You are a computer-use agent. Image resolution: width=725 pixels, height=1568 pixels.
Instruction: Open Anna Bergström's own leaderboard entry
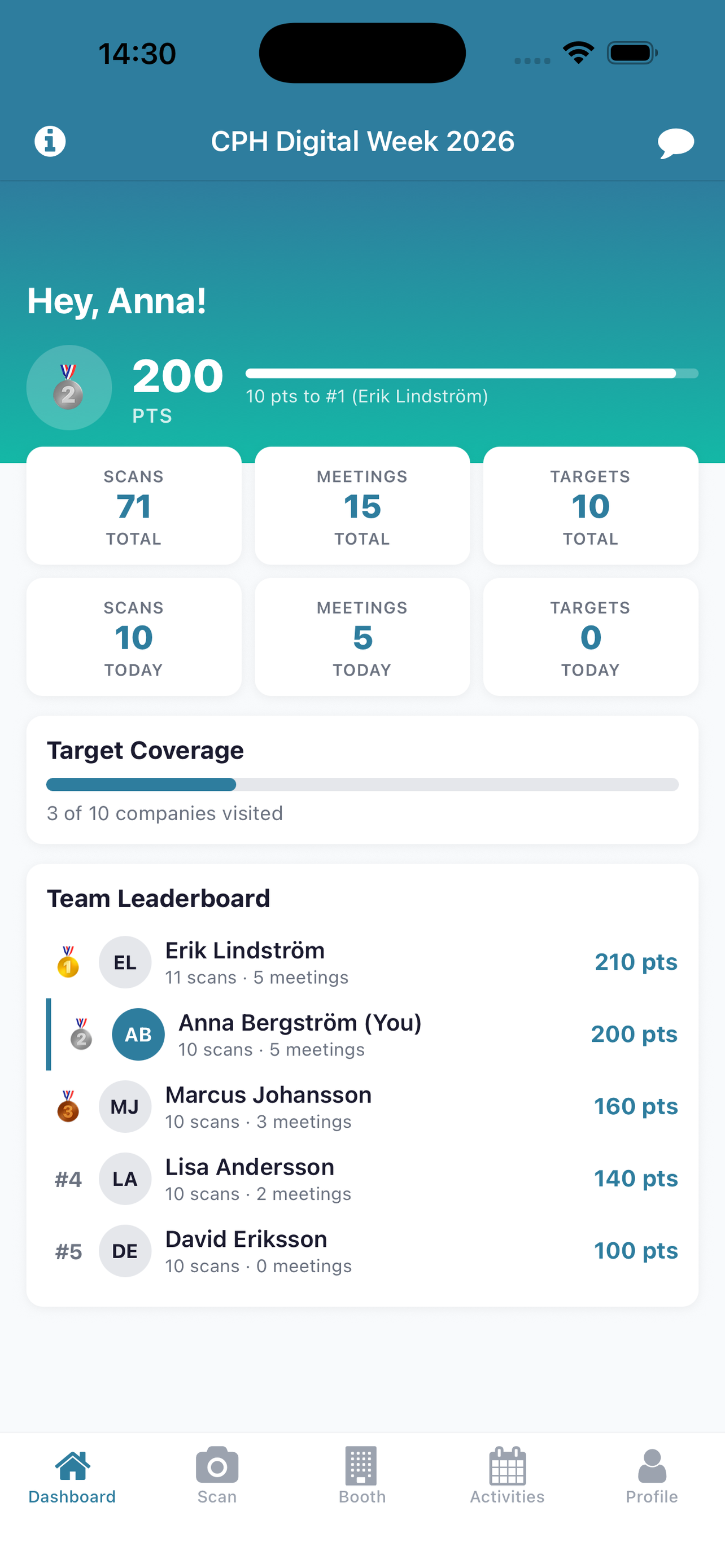(362, 1034)
